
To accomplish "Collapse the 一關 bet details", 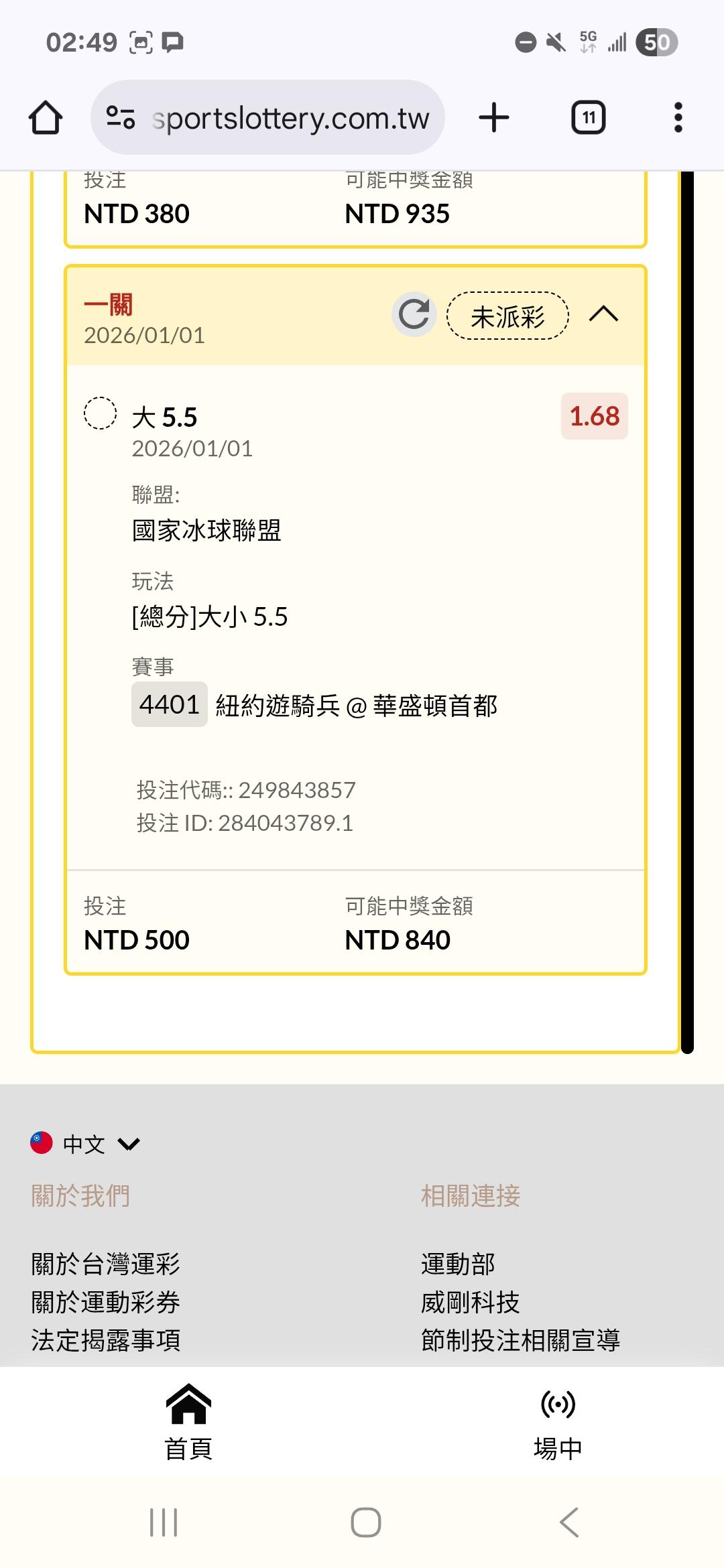I will coord(603,314).
